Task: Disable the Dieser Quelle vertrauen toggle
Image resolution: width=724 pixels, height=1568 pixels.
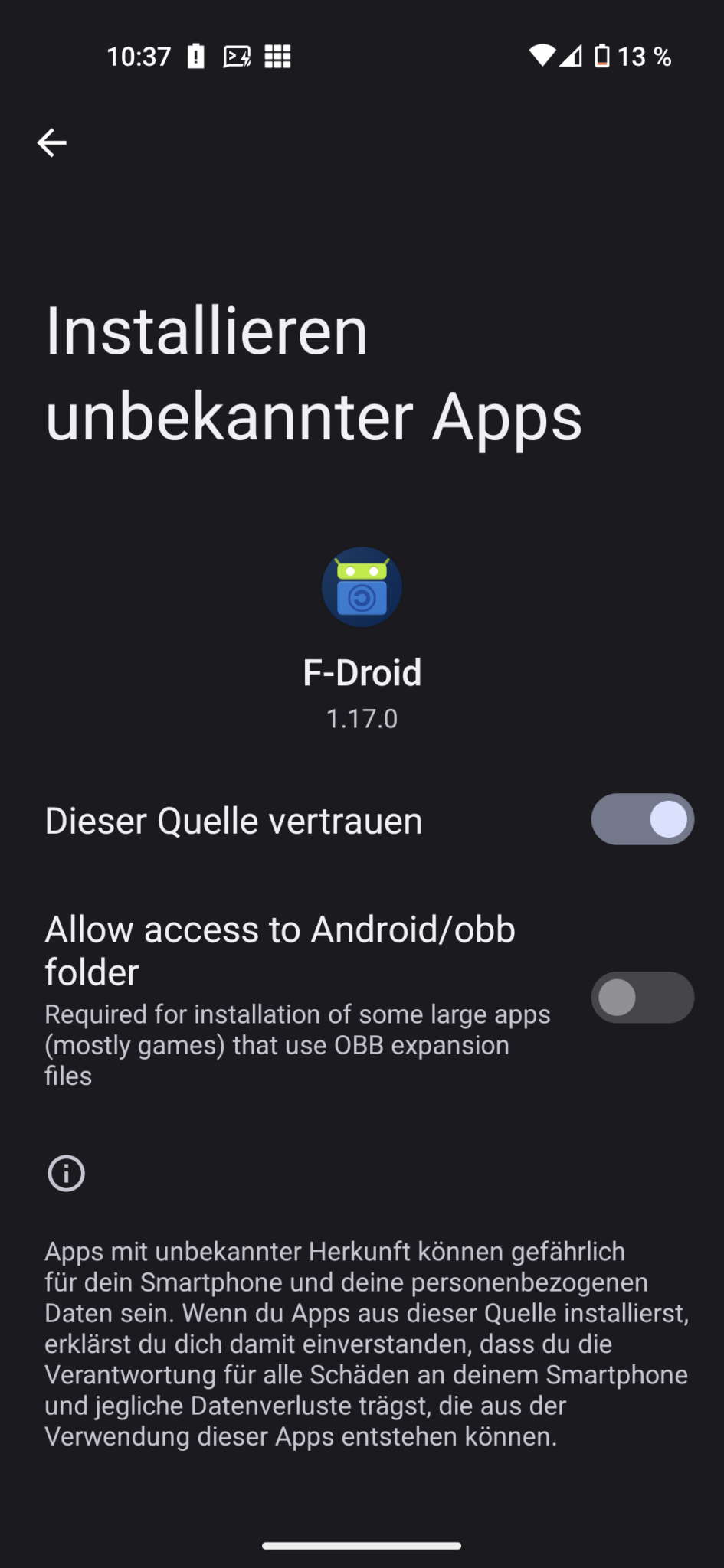Action: pos(642,819)
